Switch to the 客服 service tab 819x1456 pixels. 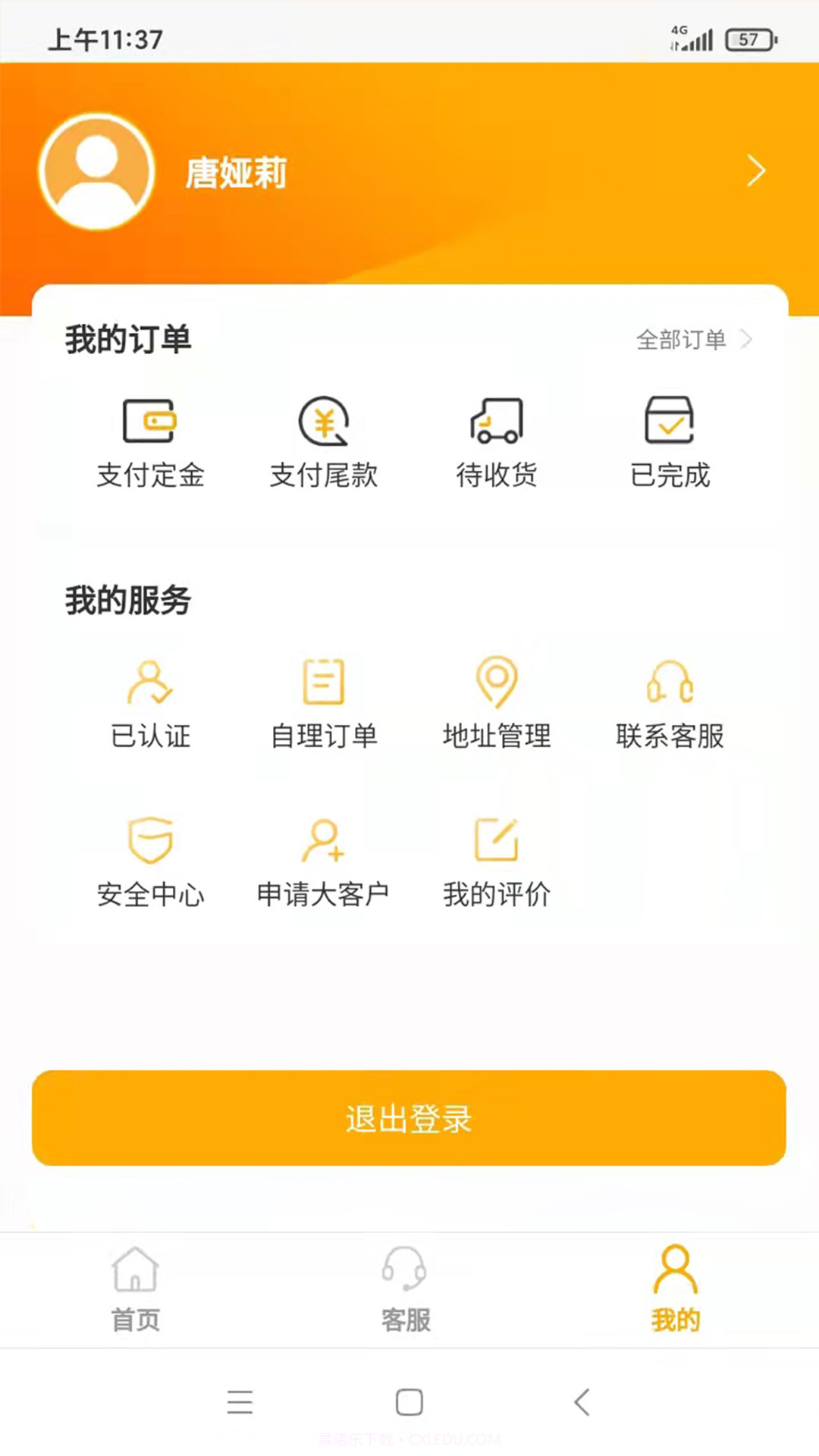(x=406, y=1289)
